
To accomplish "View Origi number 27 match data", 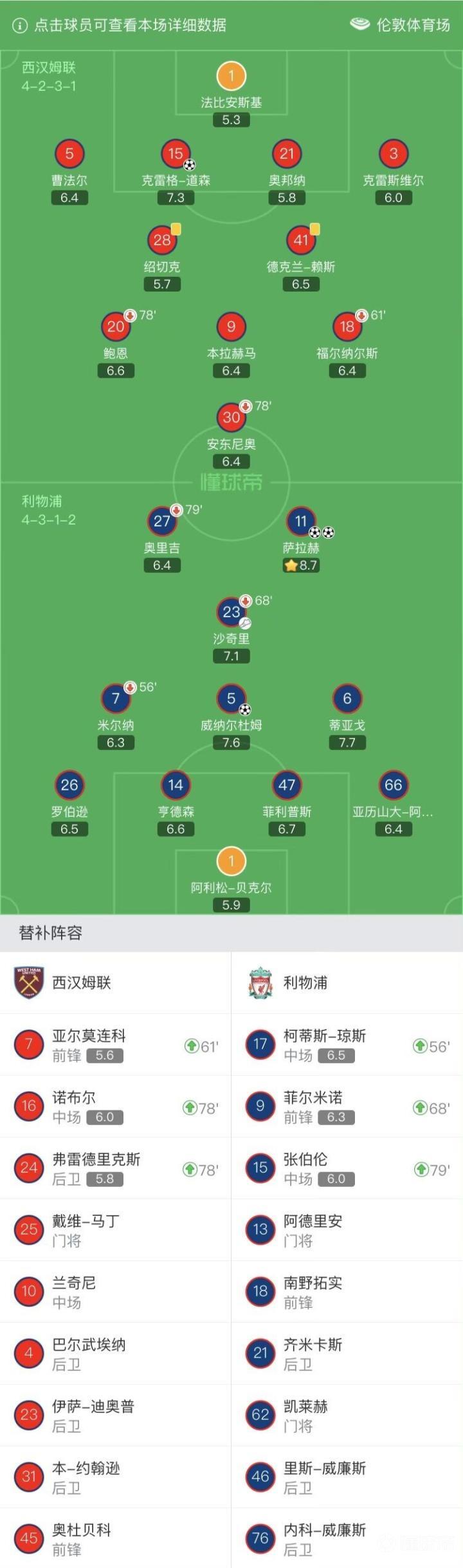I will (162, 521).
